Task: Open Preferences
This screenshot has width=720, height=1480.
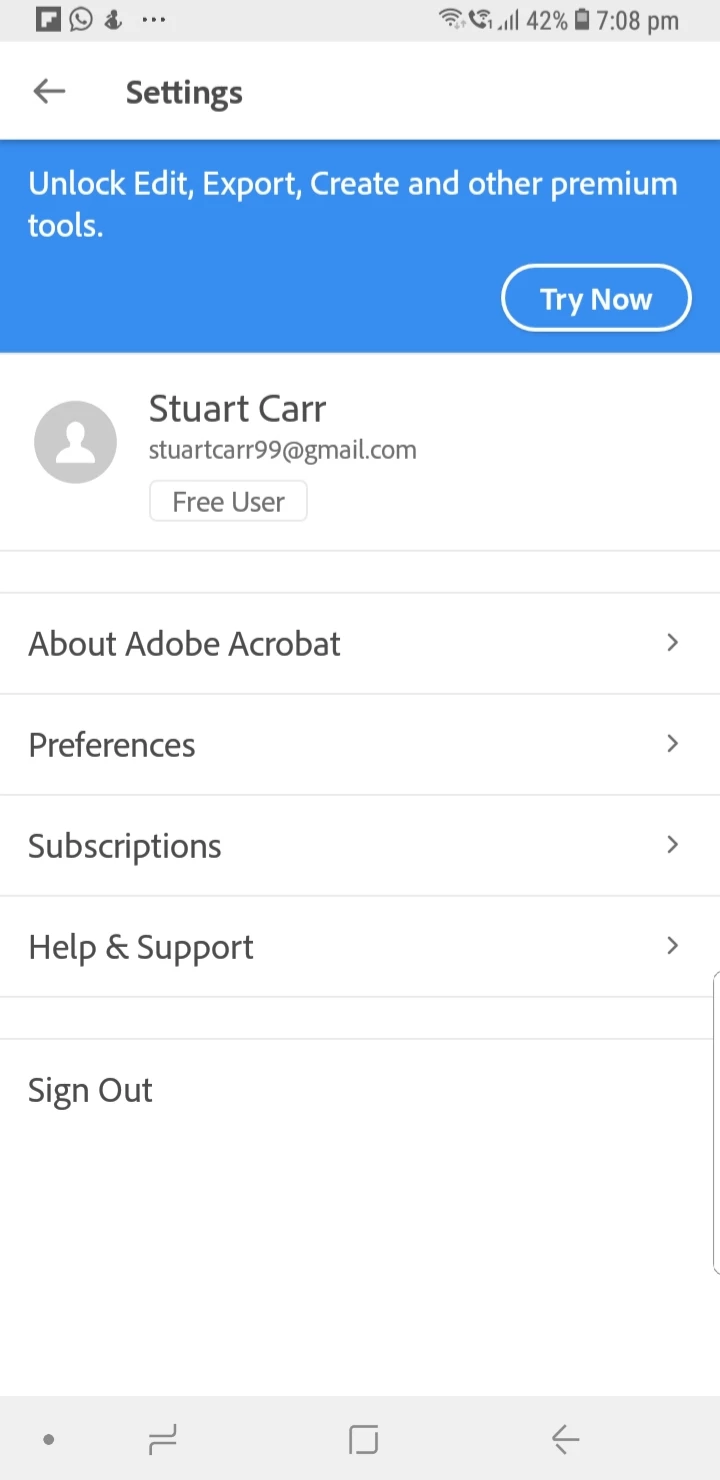Action: click(360, 744)
